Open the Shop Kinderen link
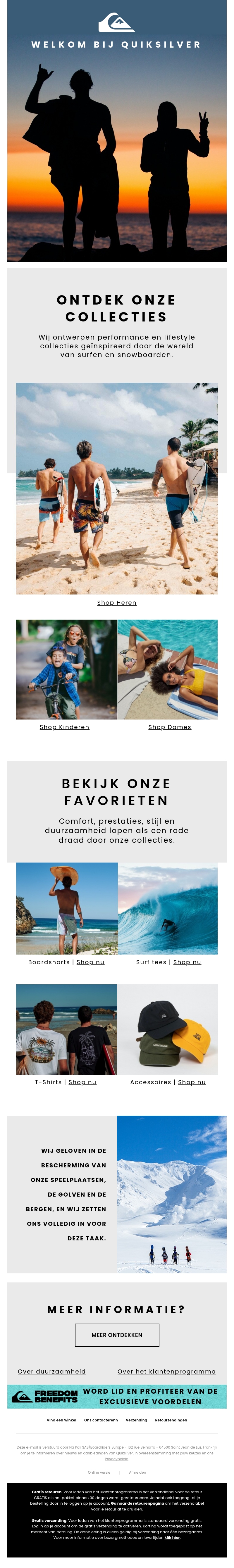 tap(65, 727)
